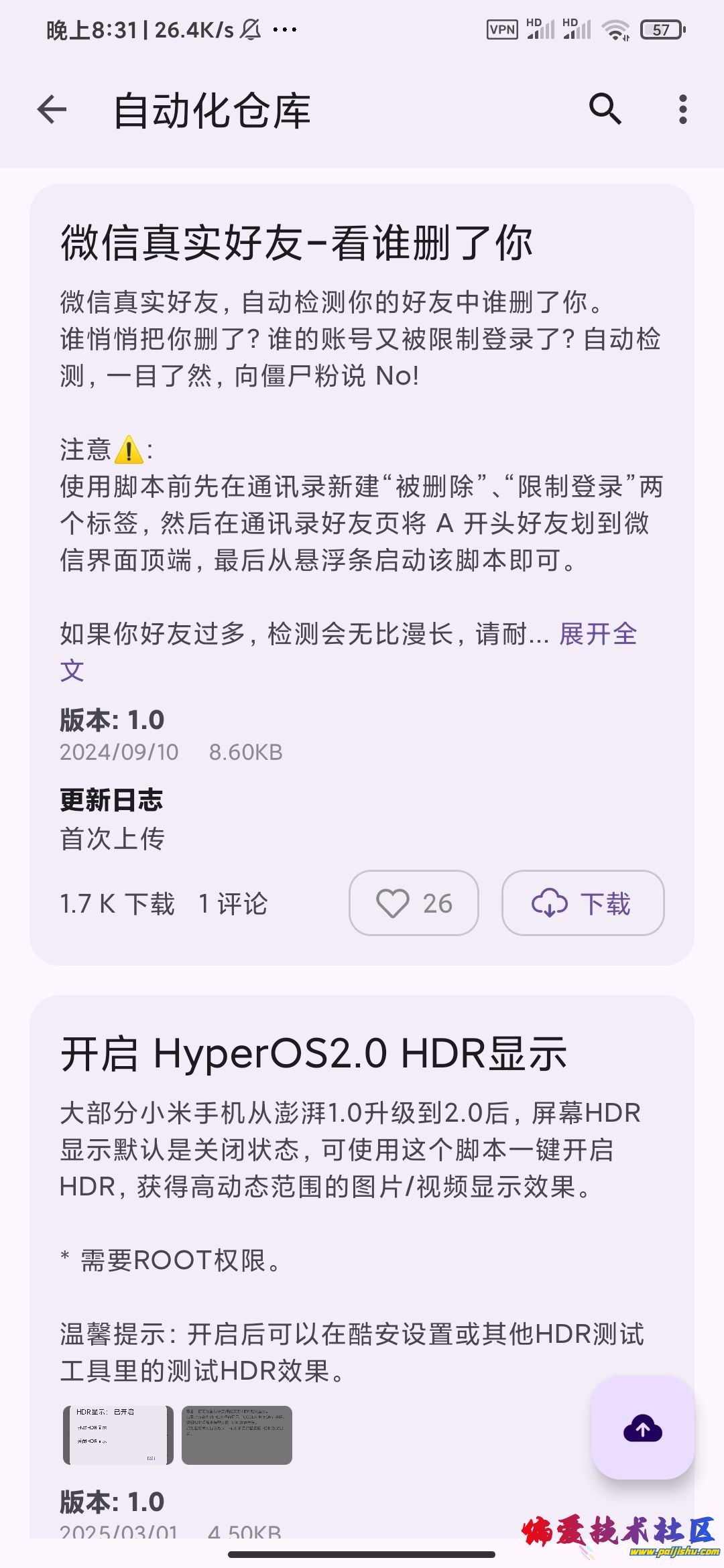Open search in the repository
724x1568 pixels.
click(x=605, y=109)
